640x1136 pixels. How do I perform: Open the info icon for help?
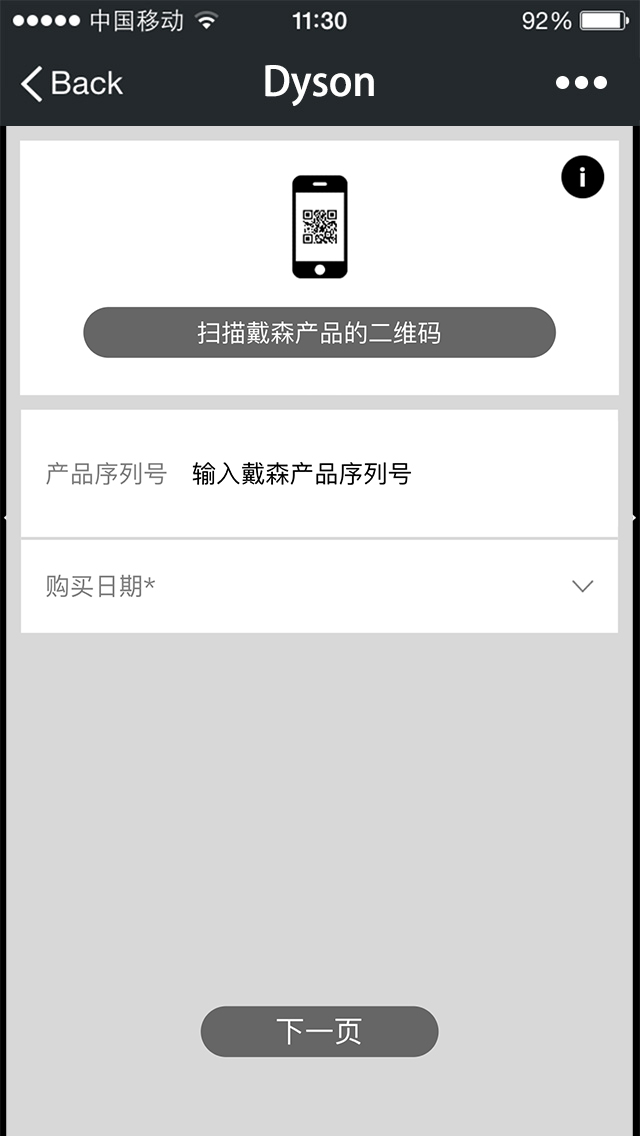(x=582, y=177)
